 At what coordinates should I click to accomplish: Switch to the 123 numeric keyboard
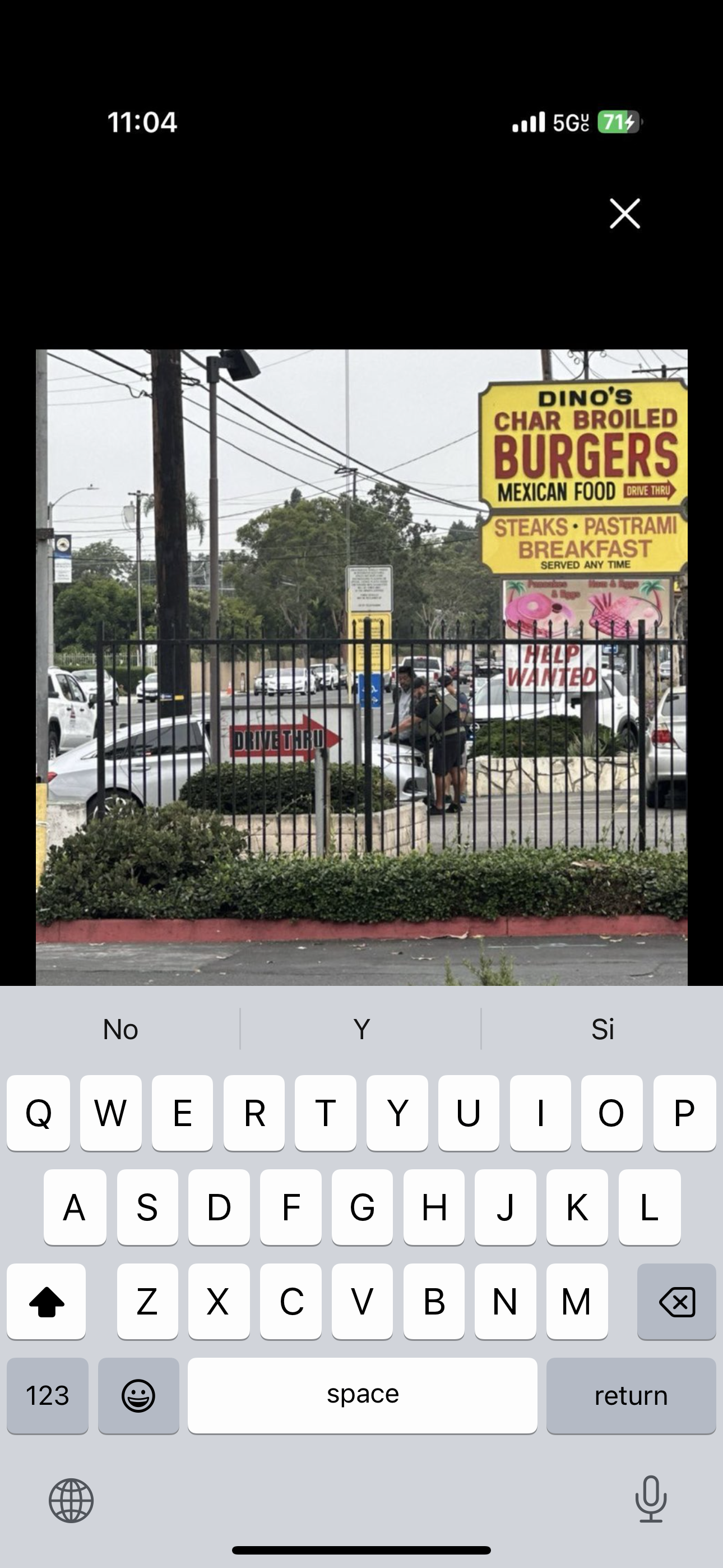pos(48,1396)
